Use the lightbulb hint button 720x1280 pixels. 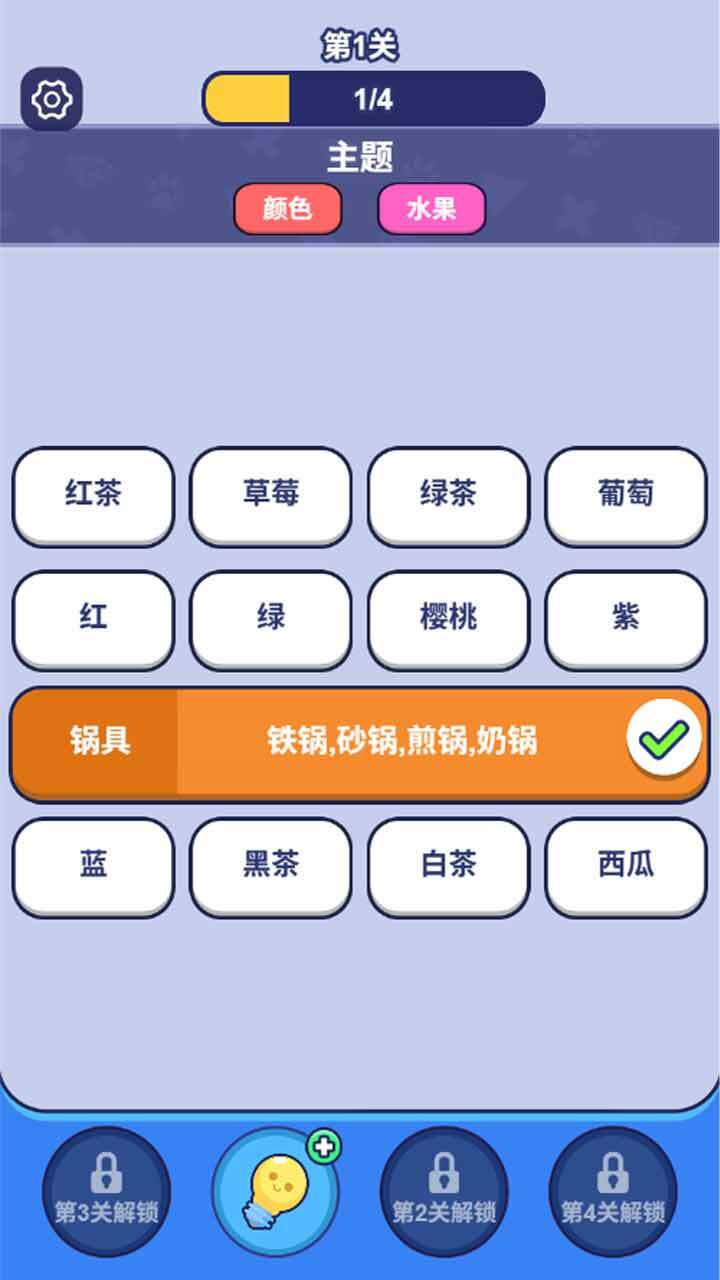click(275, 1192)
